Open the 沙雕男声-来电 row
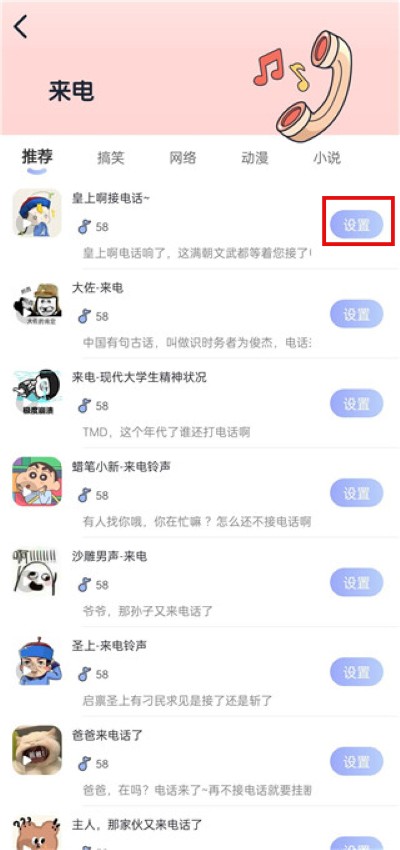The width and height of the screenshot is (400, 850). point(199,582)
